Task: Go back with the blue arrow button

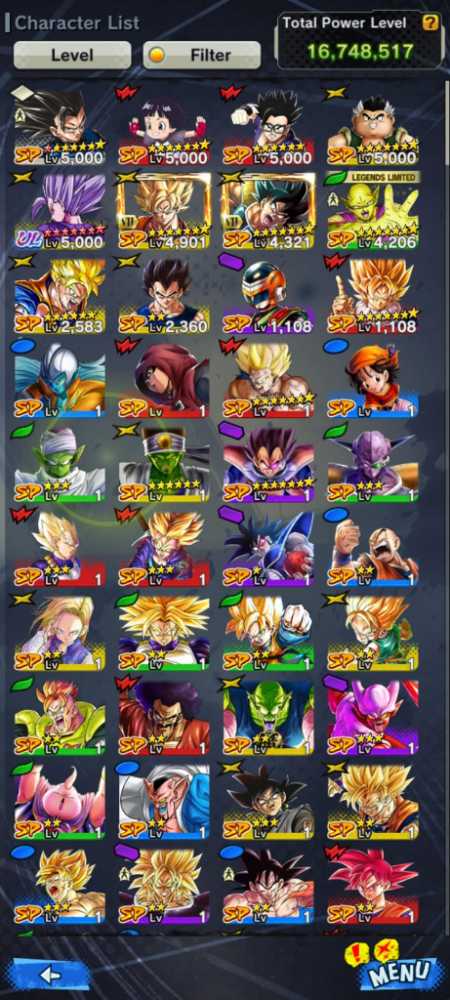Action: pyautogui.click(x=50, y=974)
